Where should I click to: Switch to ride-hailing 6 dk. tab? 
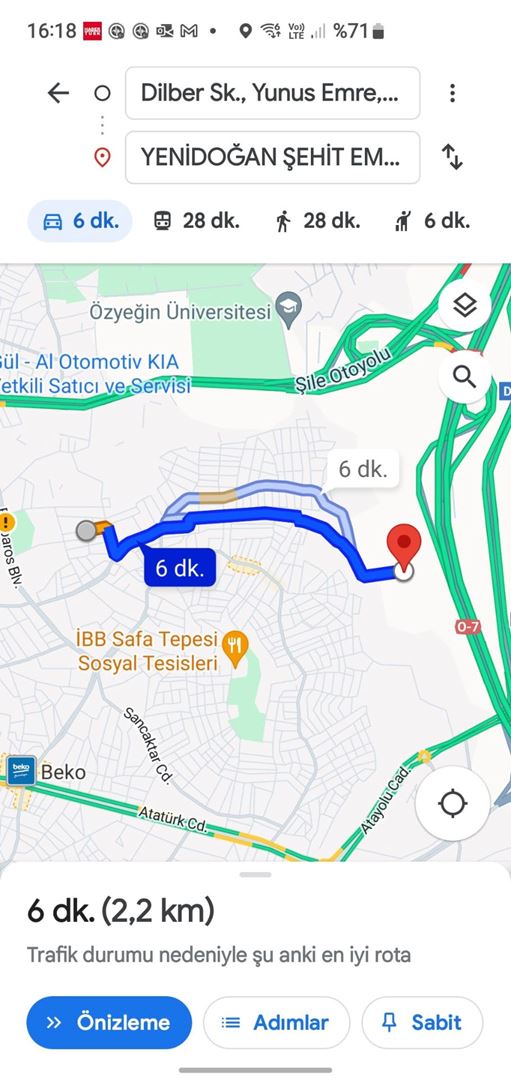tap(432, 221)
